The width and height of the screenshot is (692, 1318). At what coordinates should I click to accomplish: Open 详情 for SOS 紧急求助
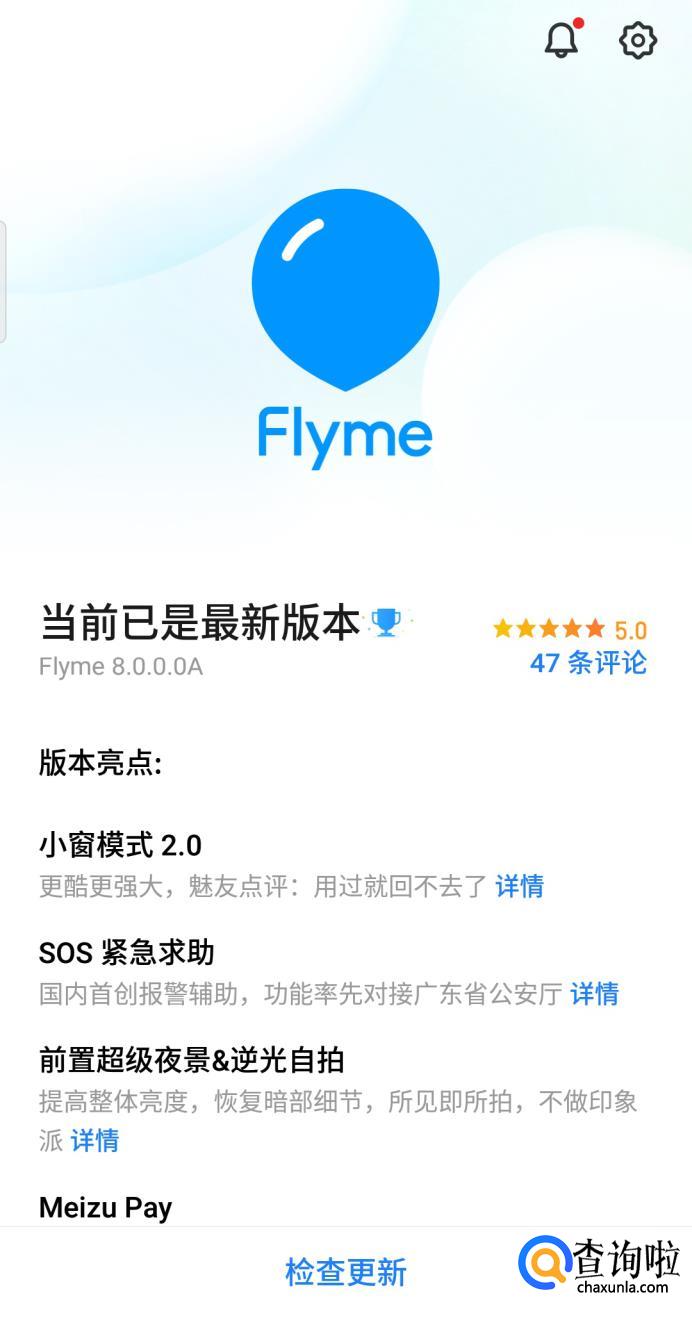[594, 993]
